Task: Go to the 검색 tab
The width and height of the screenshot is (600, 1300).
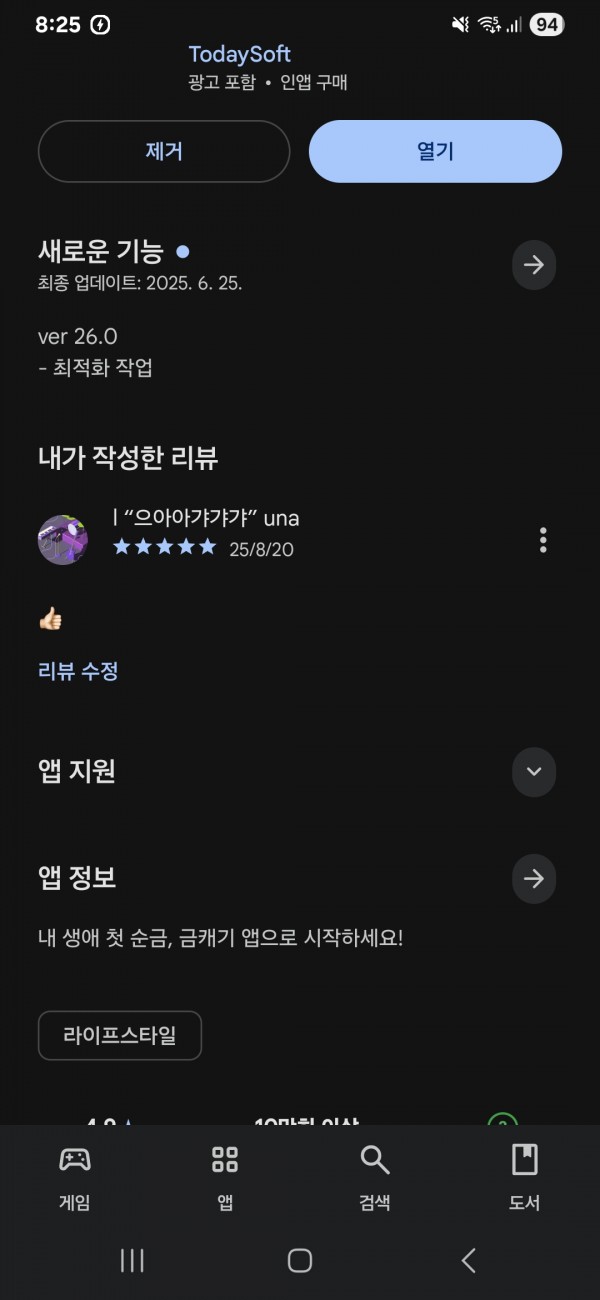Action: point(375,1178)
